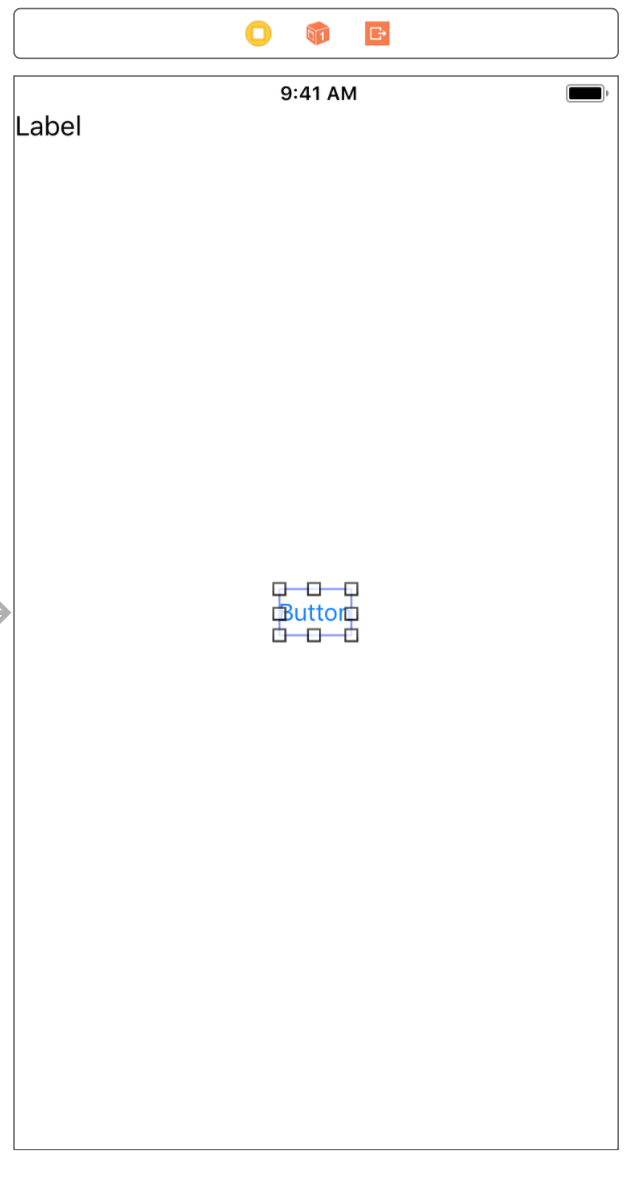Select the First Responder cube icon

[318, 33]
